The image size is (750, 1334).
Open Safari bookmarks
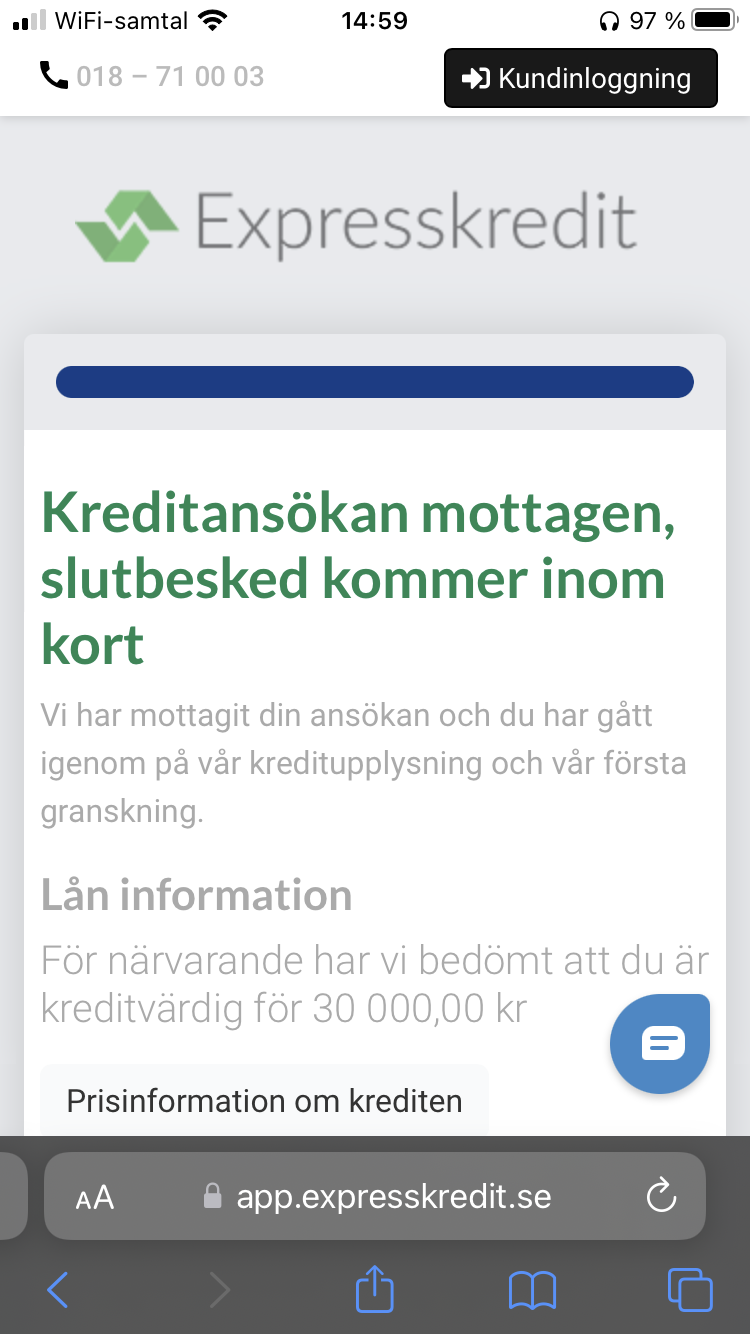(x=532, y=1290)
